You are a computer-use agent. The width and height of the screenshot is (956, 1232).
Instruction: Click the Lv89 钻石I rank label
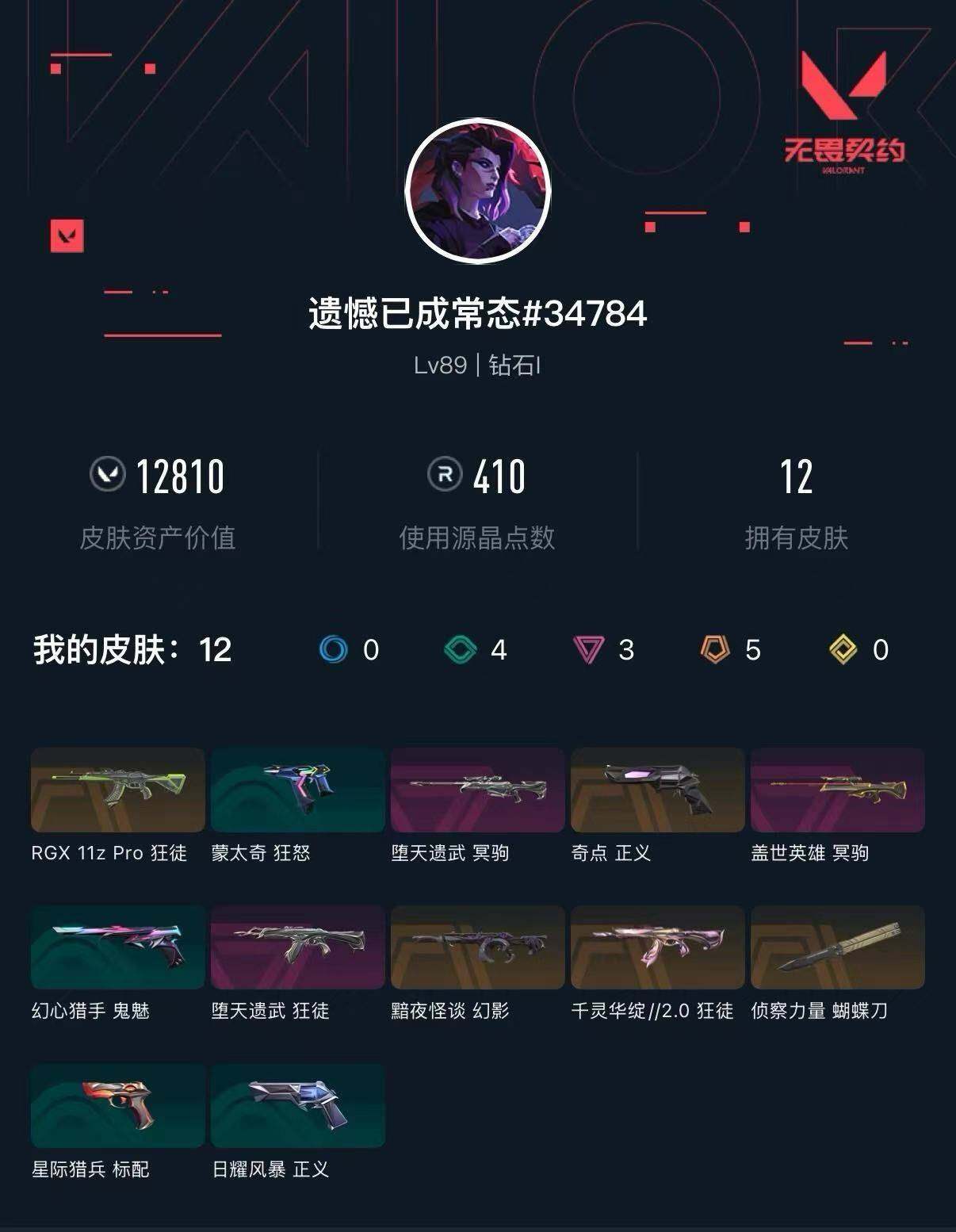(x=478, y=365)
